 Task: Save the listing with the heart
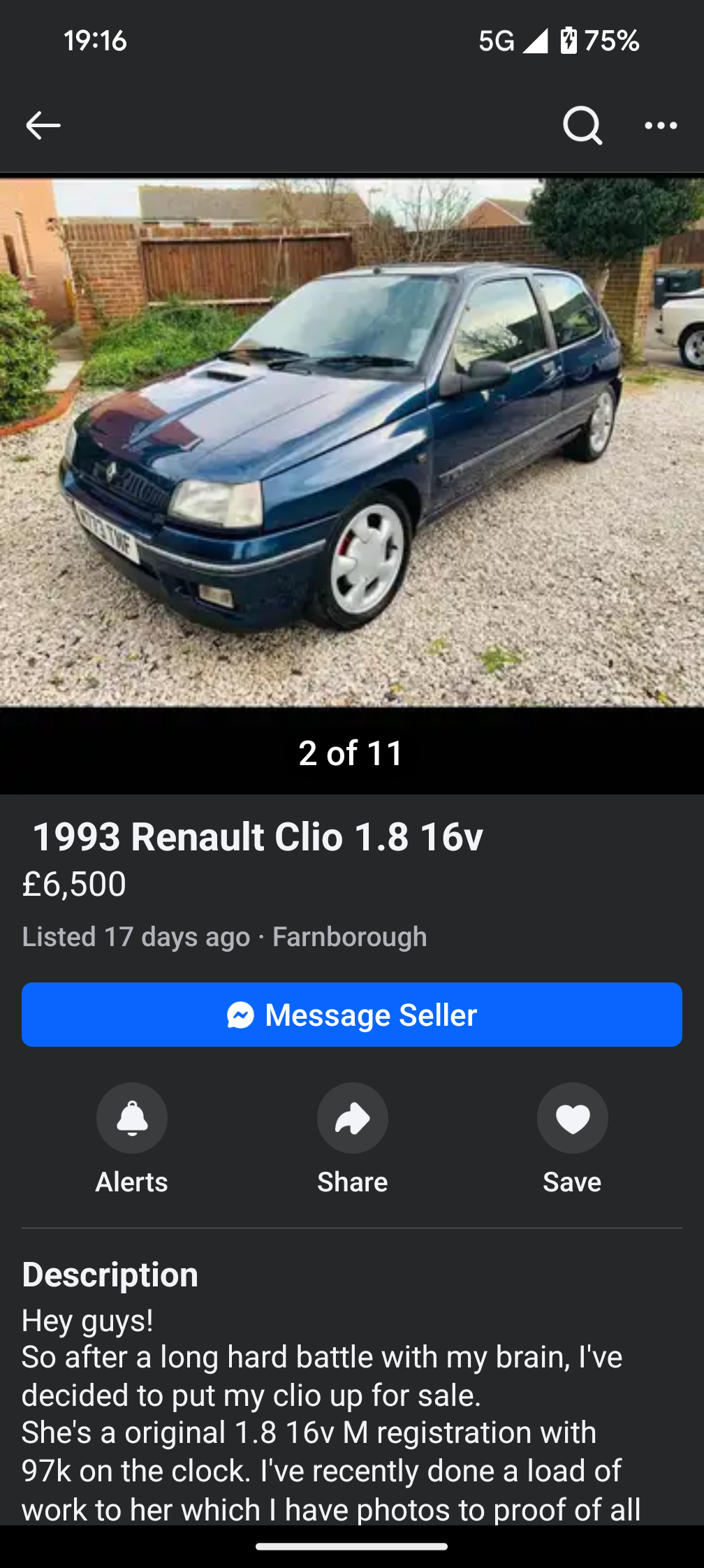(x=573, y=1118)
